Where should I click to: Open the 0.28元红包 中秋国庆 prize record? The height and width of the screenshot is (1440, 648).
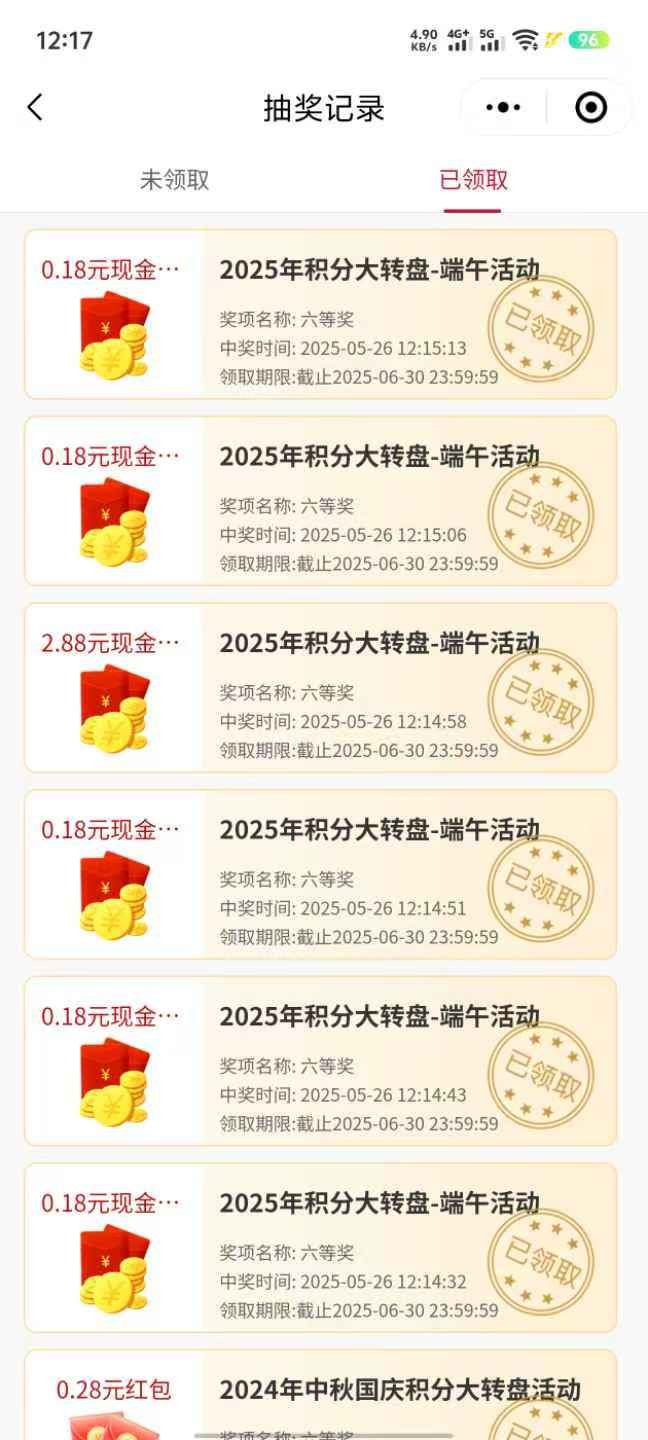(320, 1395)
